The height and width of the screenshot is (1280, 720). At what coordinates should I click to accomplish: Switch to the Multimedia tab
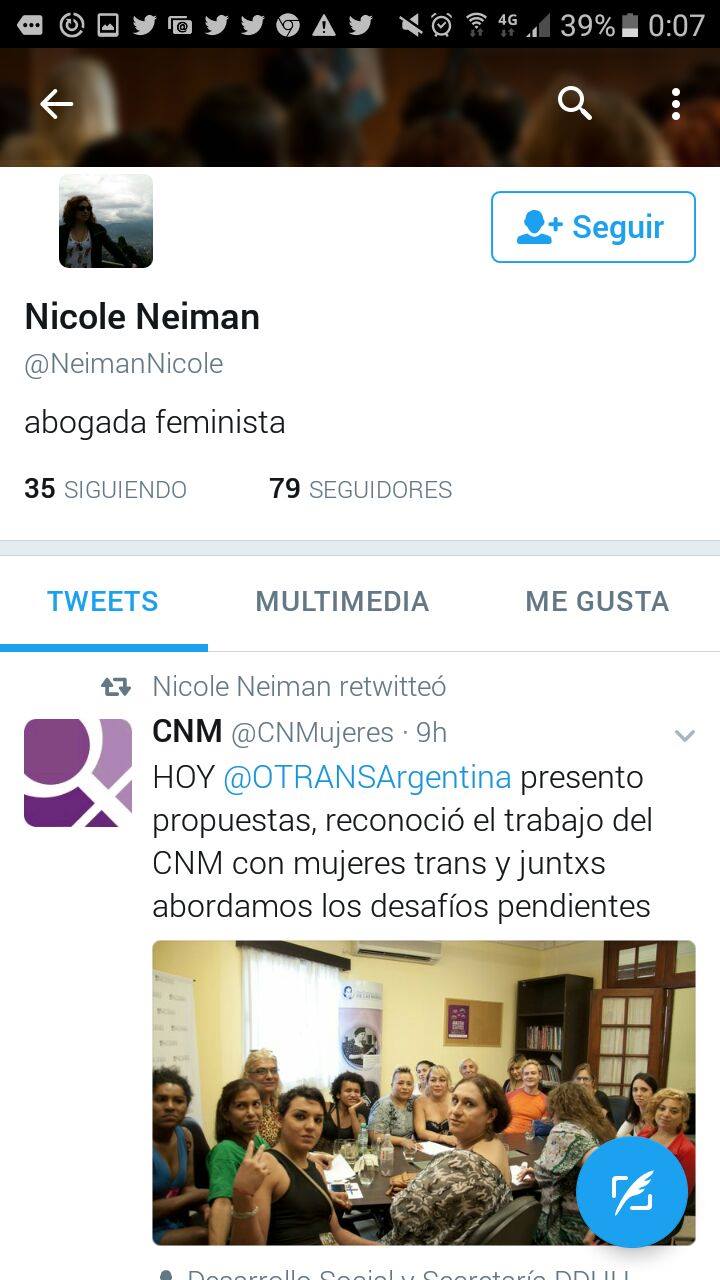pos(342,601)
